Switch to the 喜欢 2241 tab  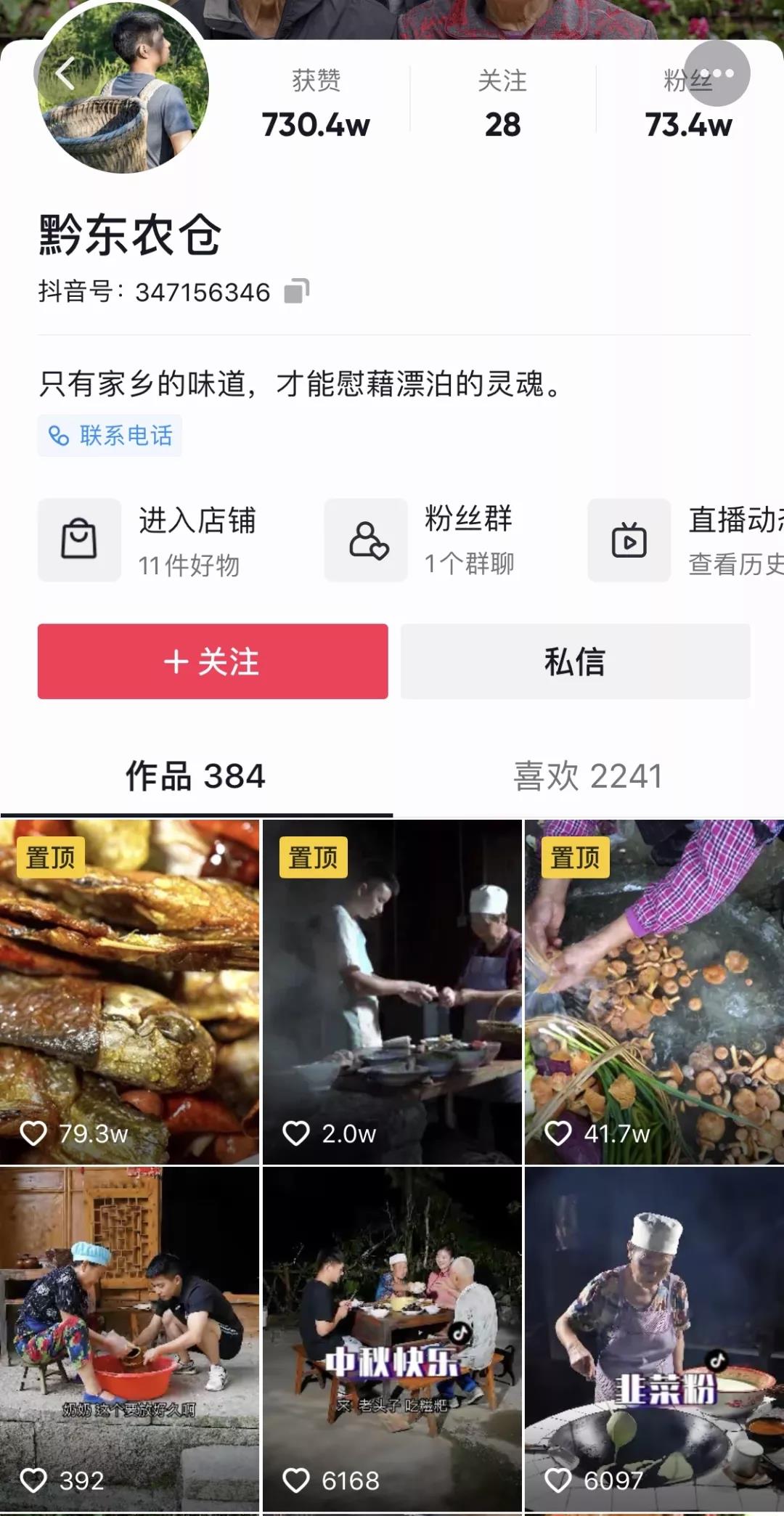pyautogui.click(x=588, y=776)
